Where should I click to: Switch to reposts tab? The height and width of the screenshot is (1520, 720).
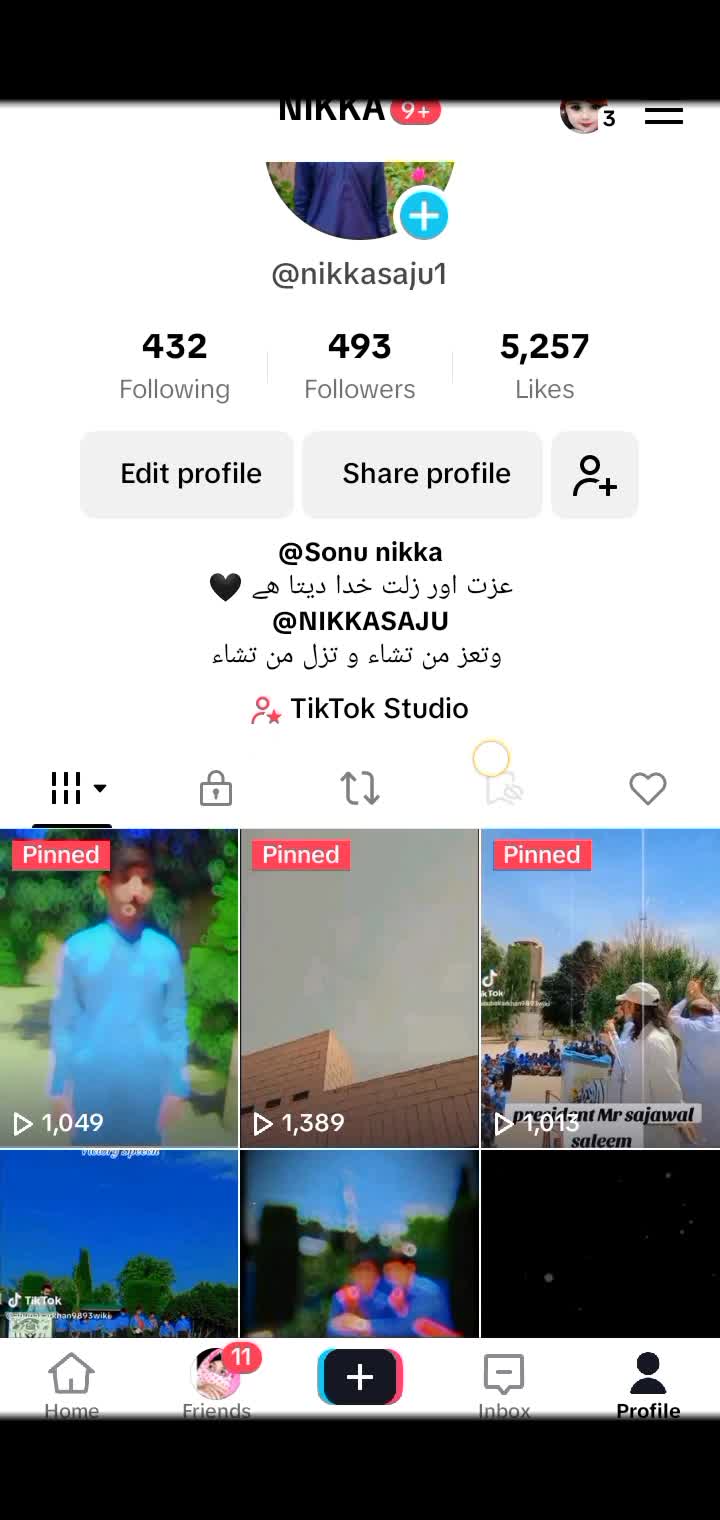coord(360,789)
